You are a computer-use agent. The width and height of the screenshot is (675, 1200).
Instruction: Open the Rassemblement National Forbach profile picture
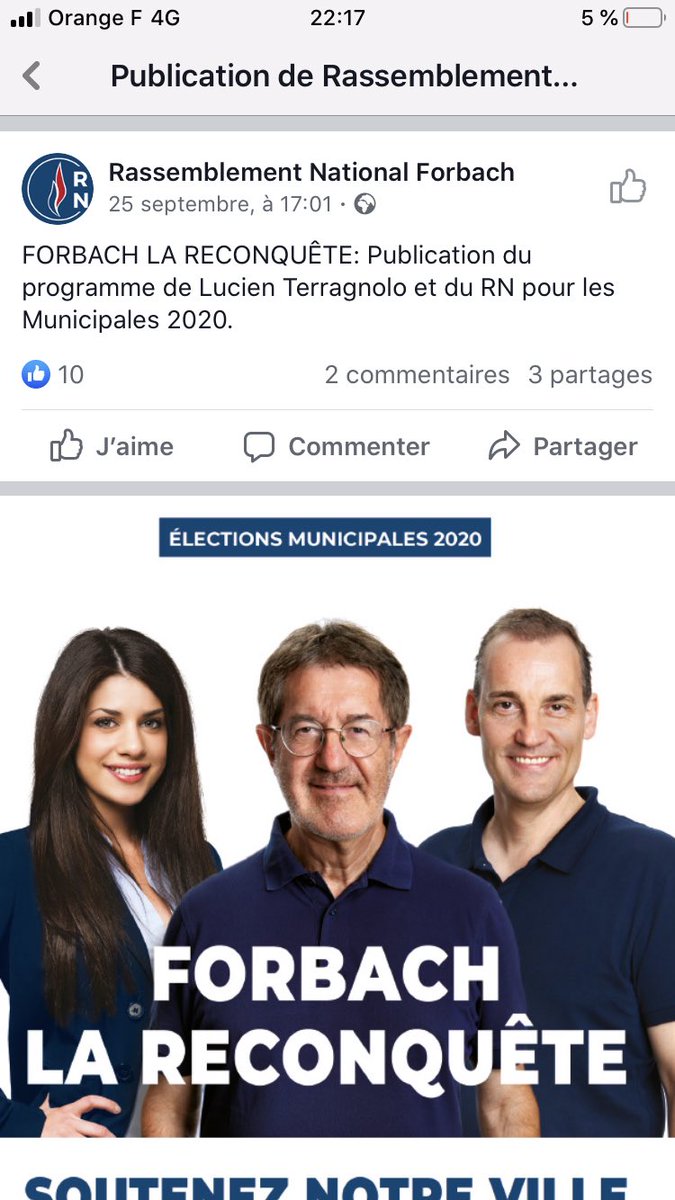[58, 188]
